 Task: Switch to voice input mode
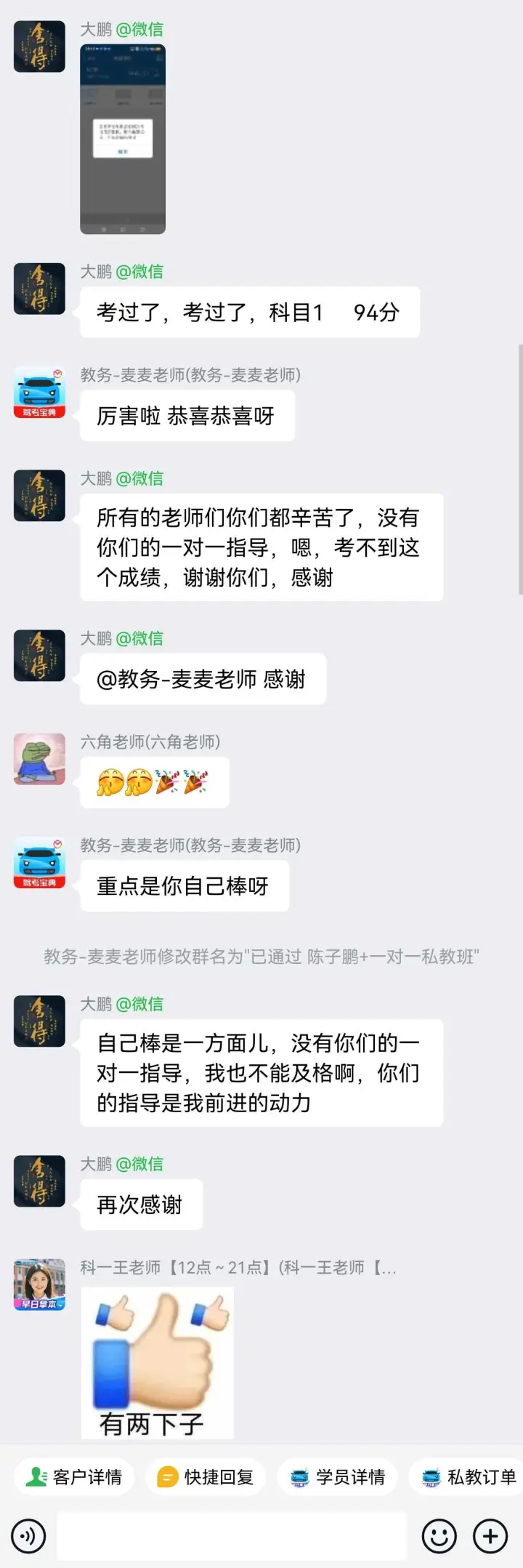point(28,1536)
